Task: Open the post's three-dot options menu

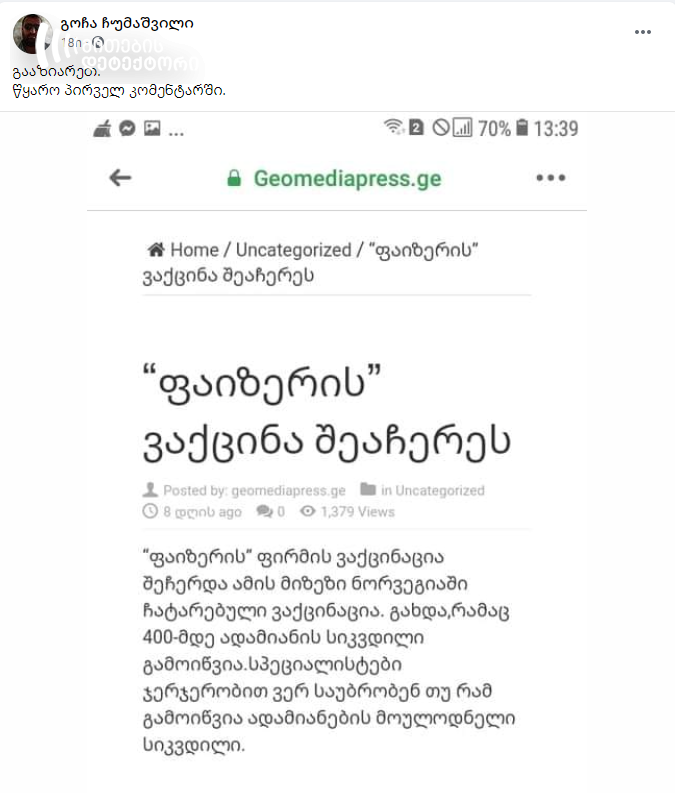Action: pyautogui.click(x=643, y=32)
